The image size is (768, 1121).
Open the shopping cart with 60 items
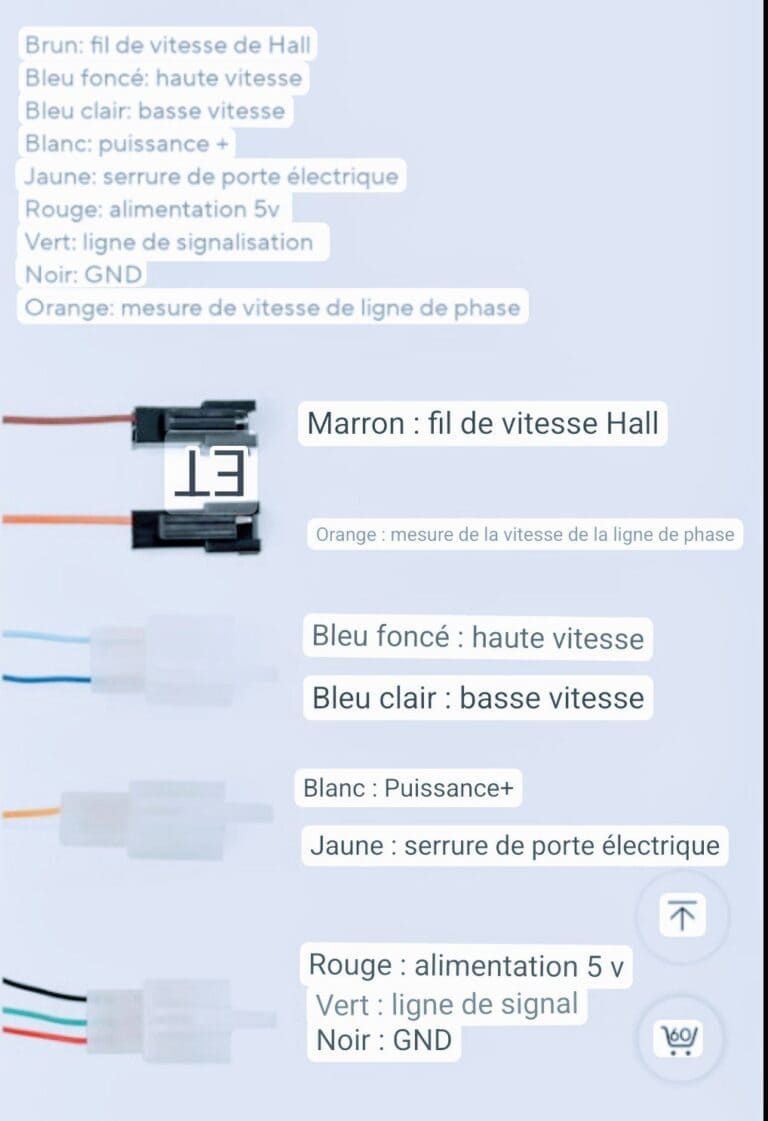coord(681,1039)
